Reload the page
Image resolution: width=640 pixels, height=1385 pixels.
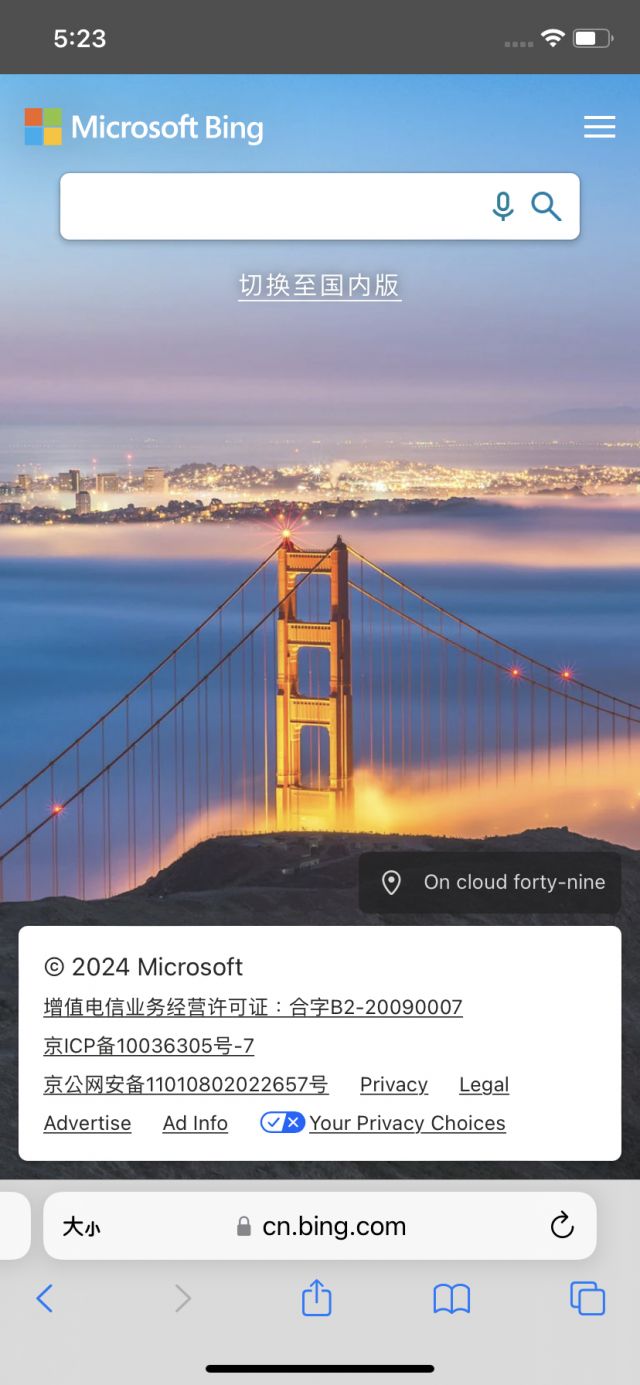point(562,1225)
